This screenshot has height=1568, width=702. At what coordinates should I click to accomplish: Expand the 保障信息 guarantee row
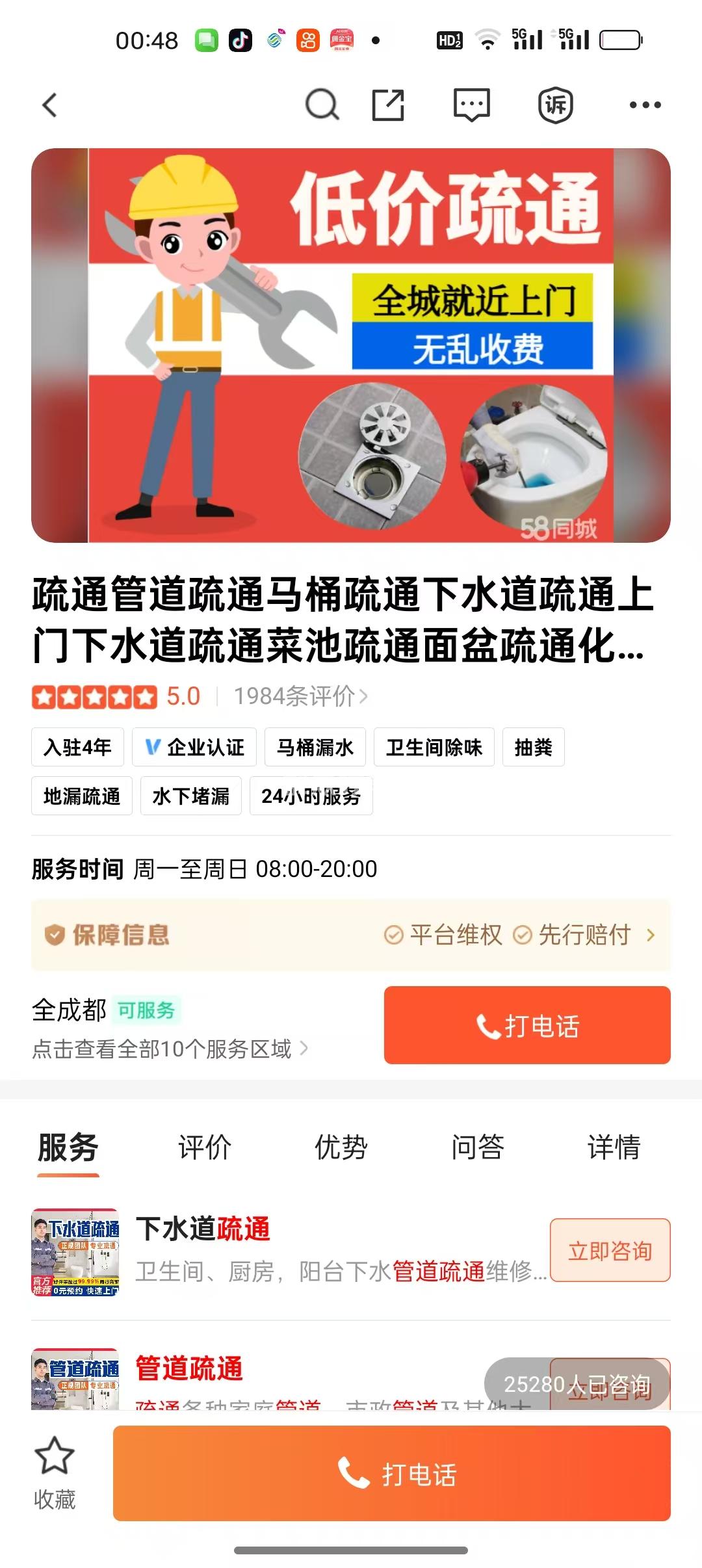[351, 935]
